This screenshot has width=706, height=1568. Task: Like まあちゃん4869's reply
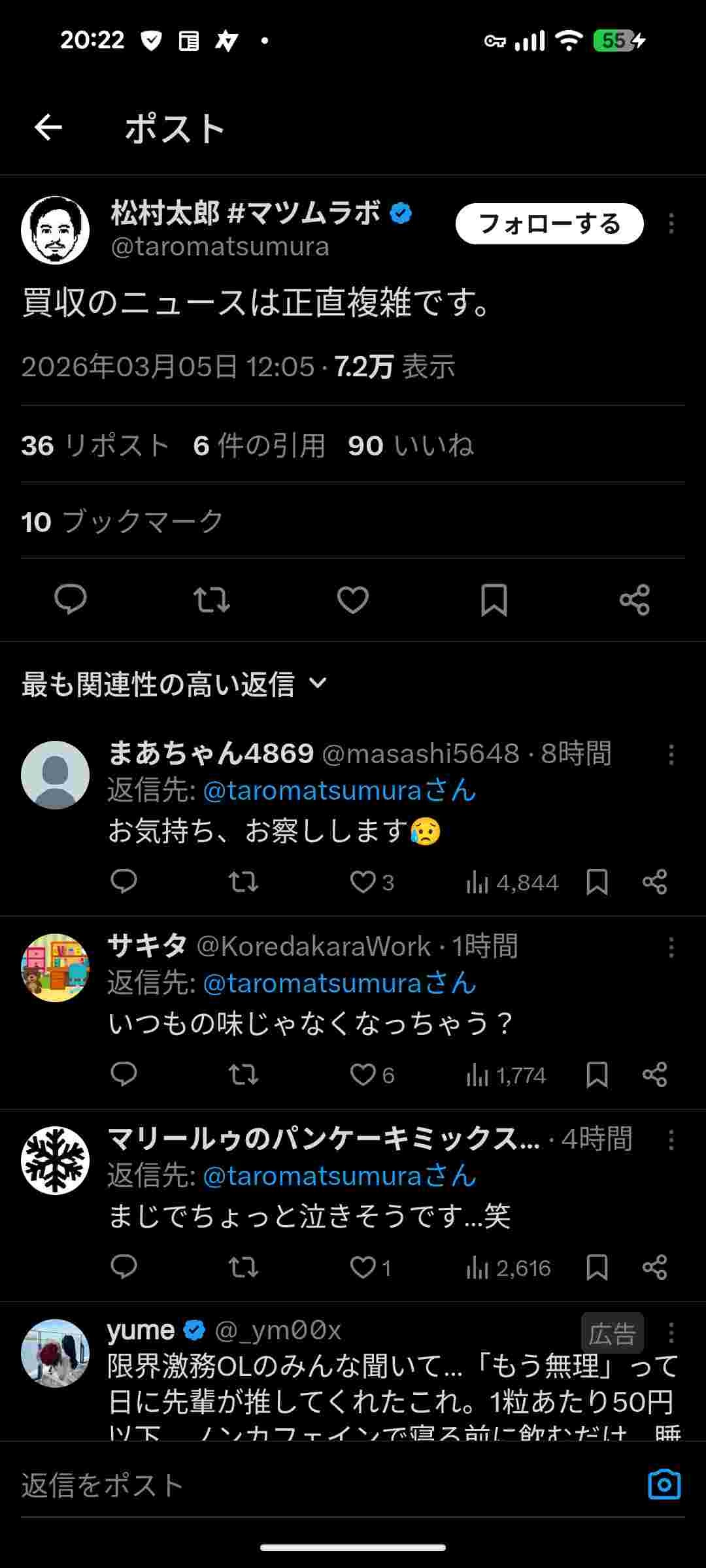click(x=363, y=881)
